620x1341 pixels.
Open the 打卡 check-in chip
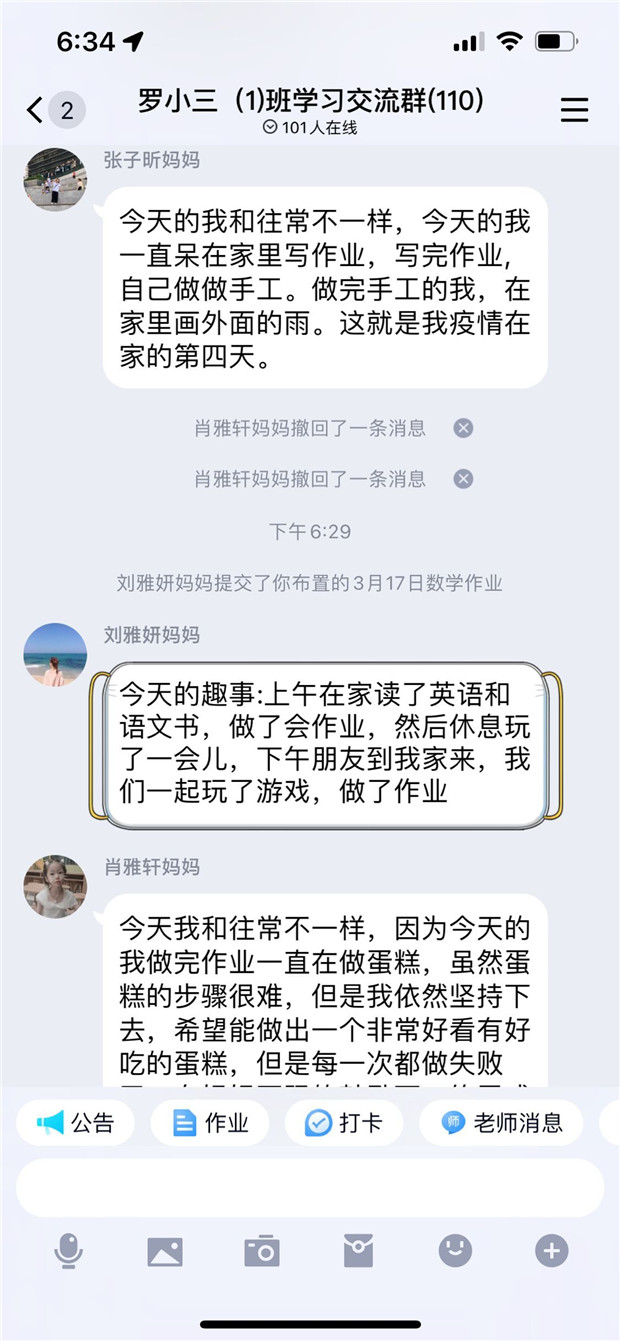pyautogui.click(x=344, y=1123)
